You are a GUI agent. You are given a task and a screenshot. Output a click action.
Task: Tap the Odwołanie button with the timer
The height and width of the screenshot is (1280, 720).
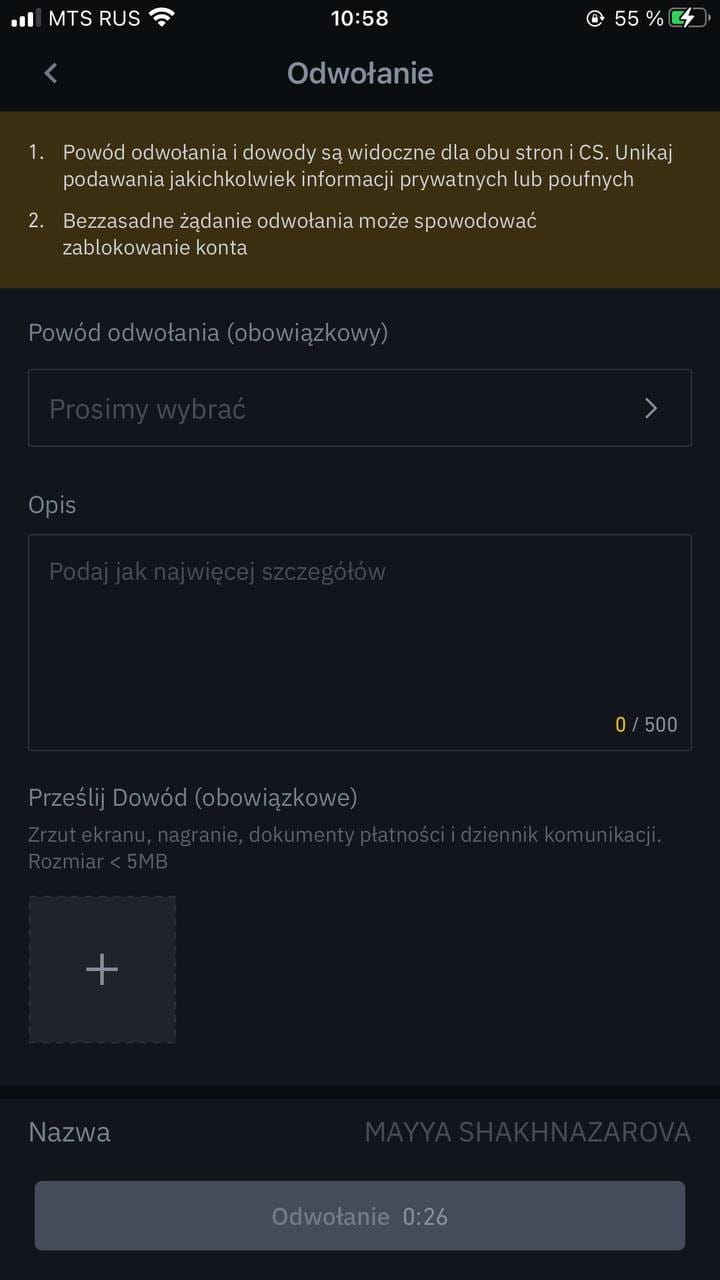coord(360,1216)
